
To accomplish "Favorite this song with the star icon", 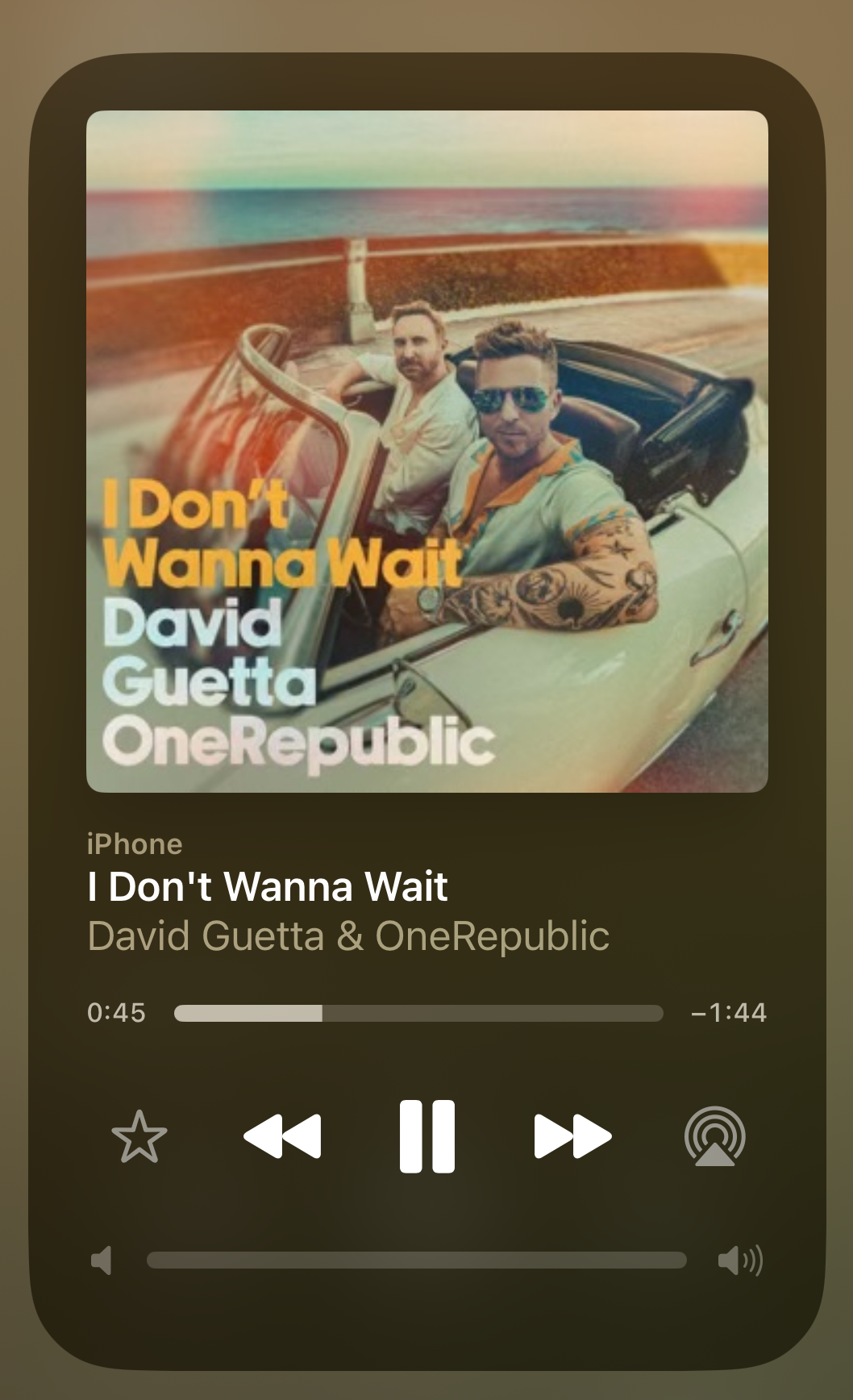I will [x=139, y=1137].
